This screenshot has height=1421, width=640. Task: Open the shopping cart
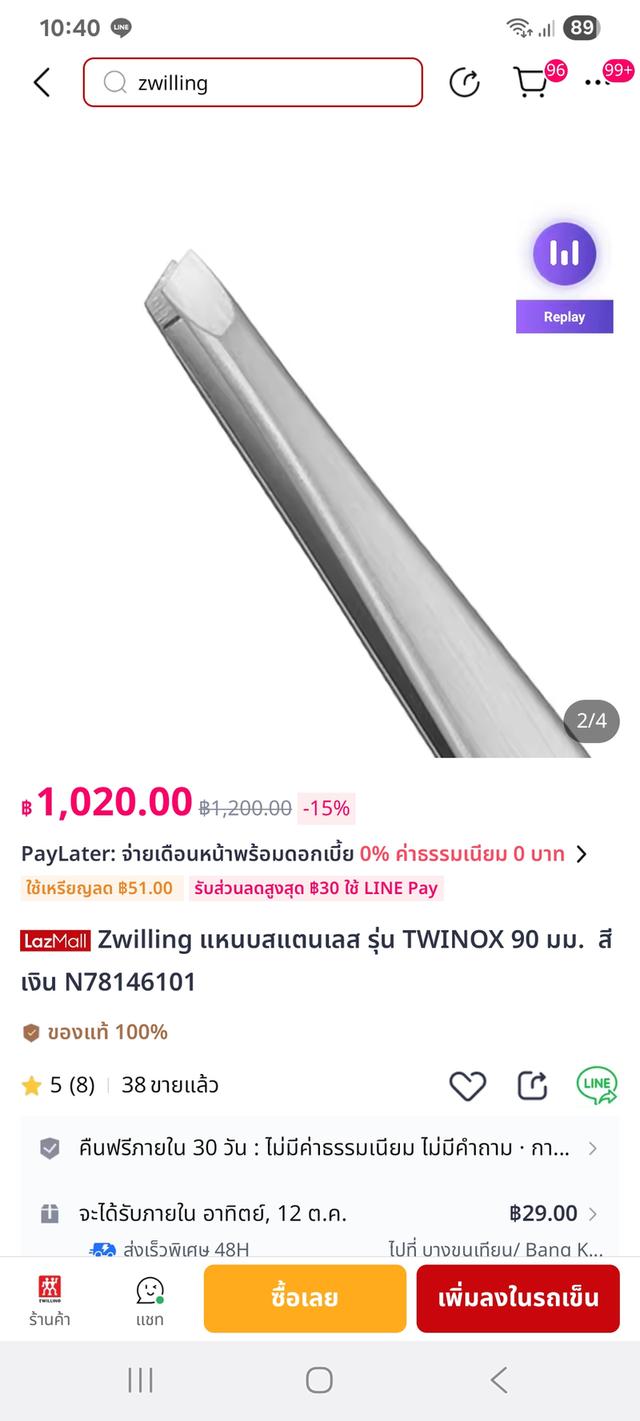tap(530, 82)
